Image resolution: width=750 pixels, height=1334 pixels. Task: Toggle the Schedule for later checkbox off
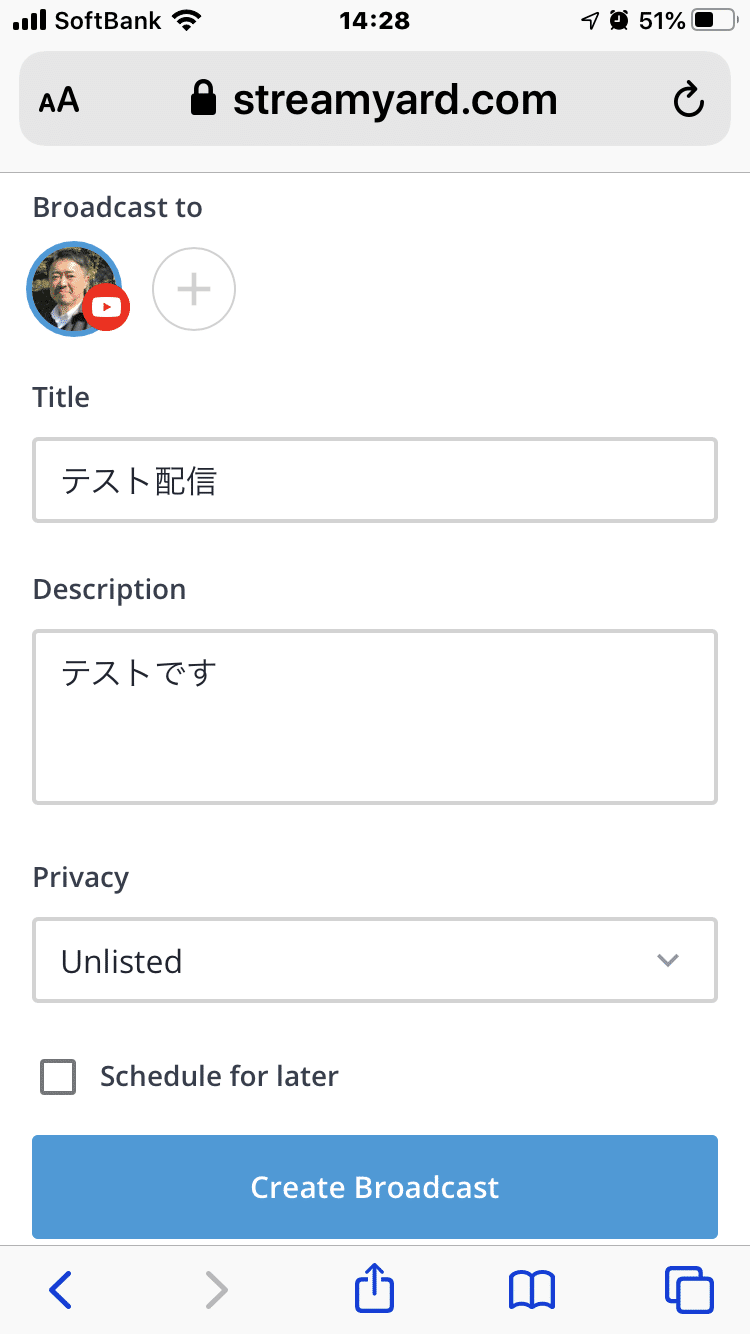tap(57, 1077)
